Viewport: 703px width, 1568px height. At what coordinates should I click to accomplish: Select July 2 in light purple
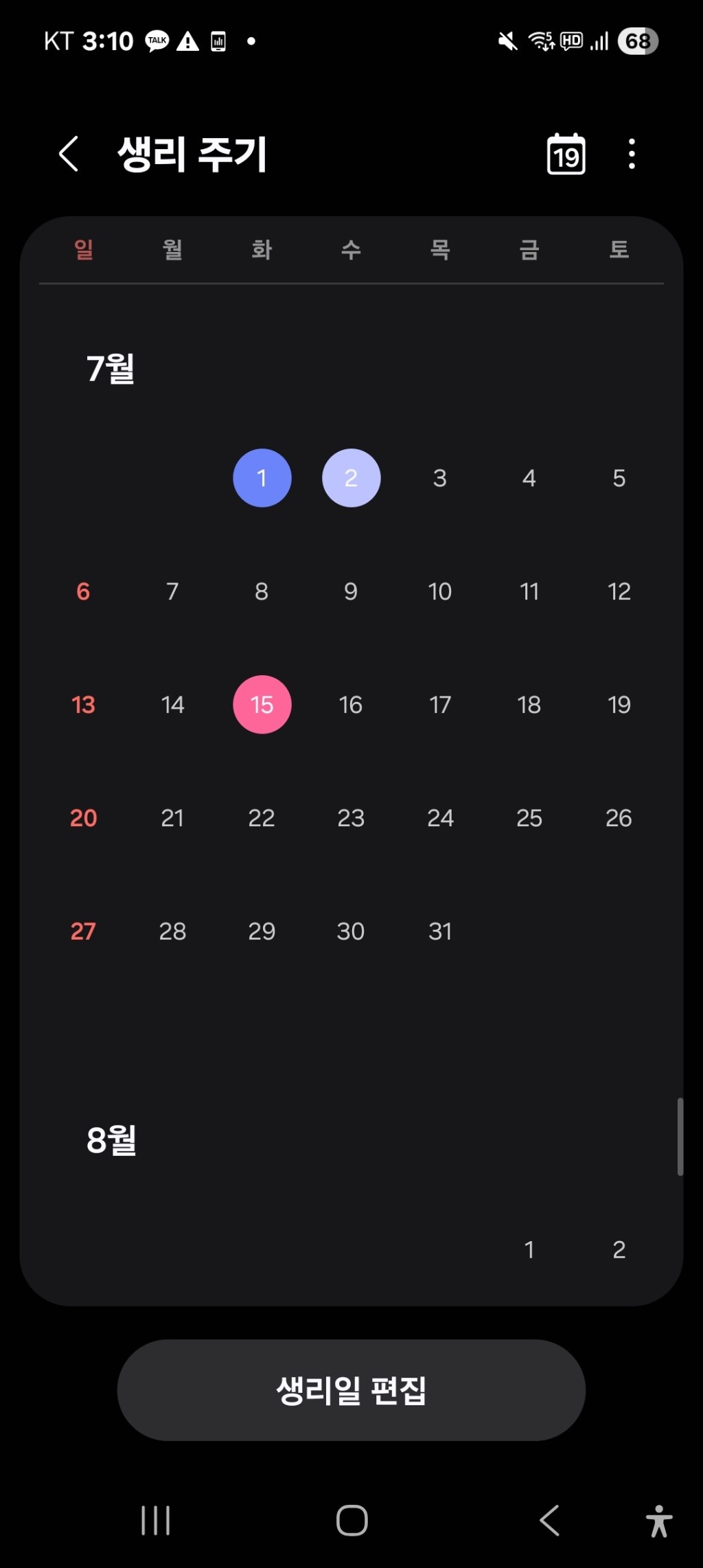(x=351, y=478)
